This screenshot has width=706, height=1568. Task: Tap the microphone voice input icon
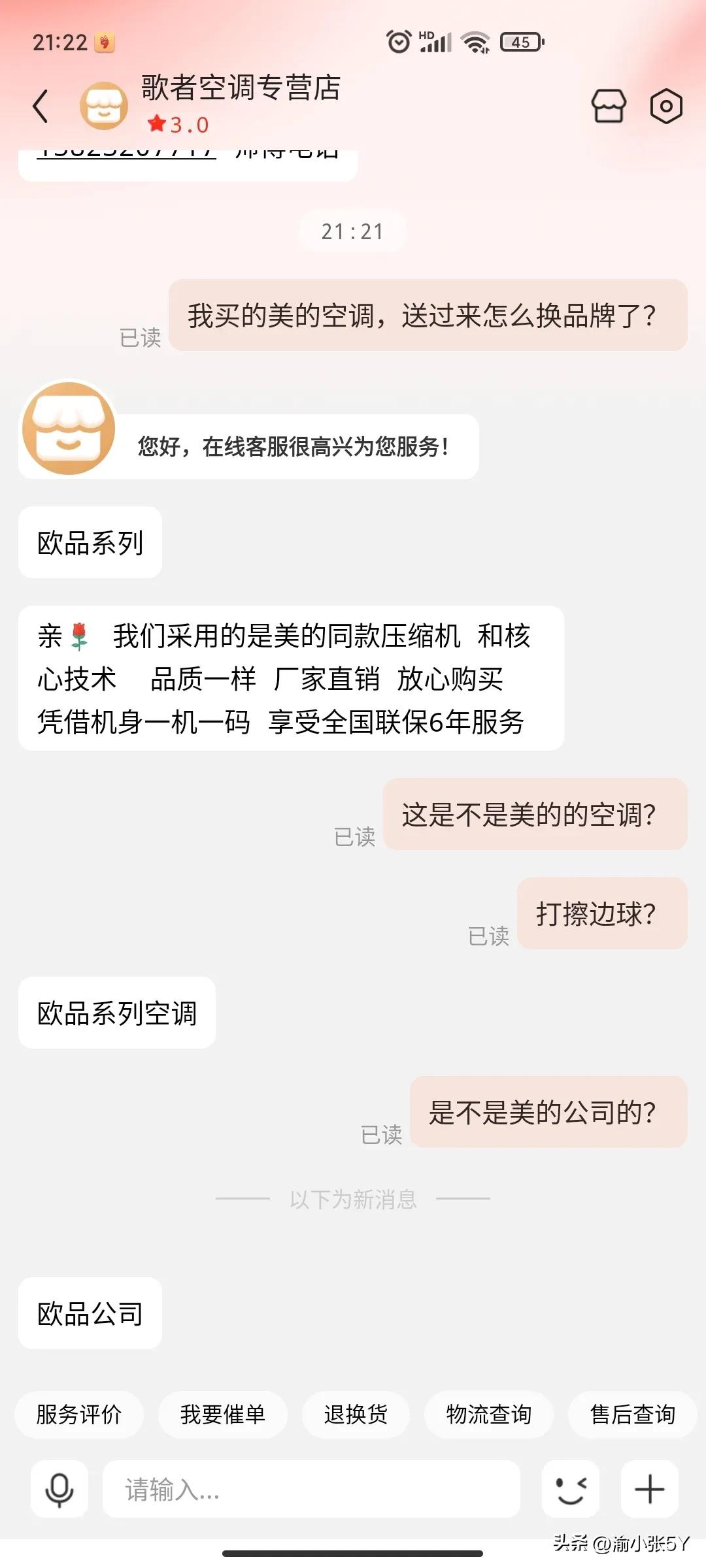(58, 1492)
